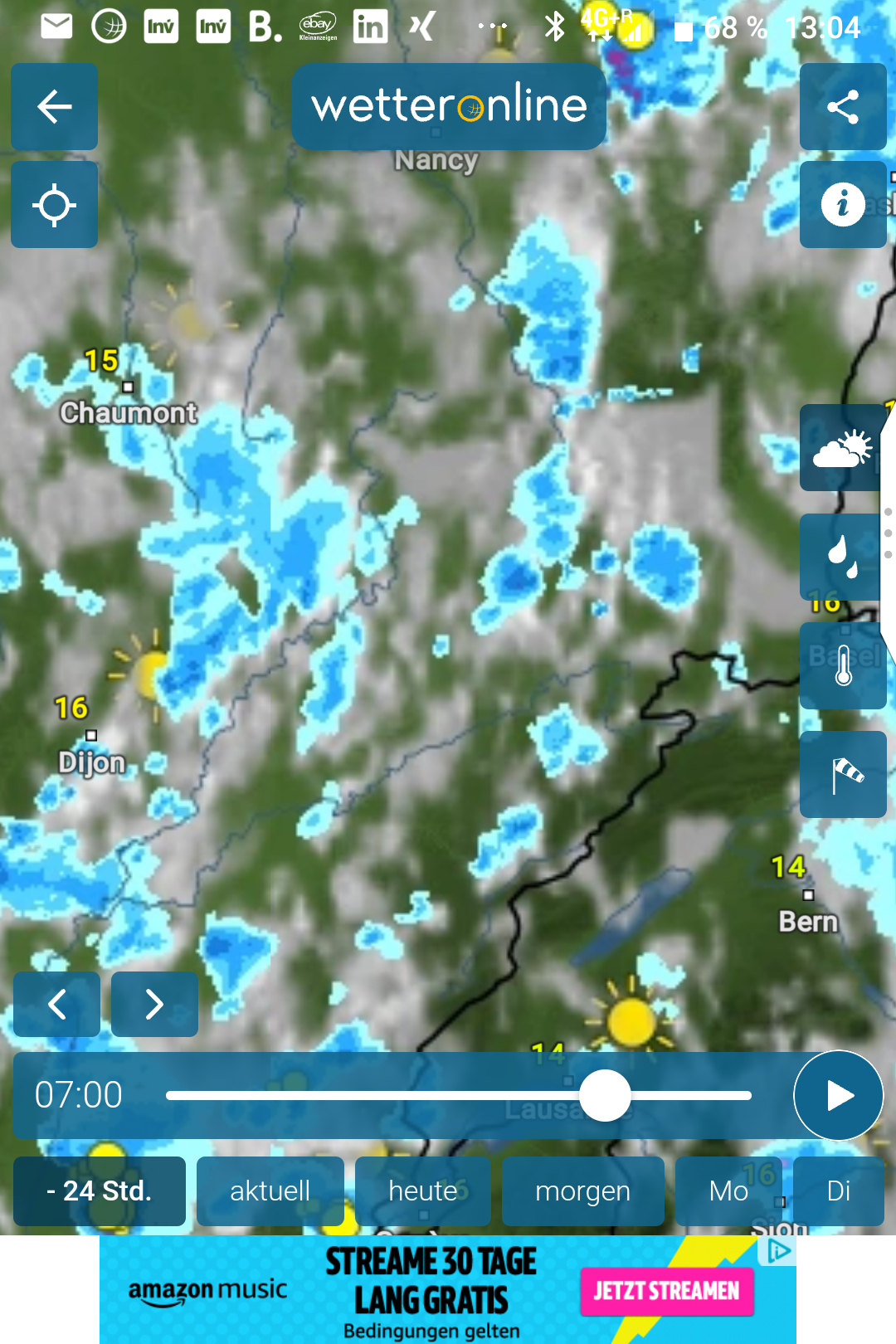Share this weather radar map
The width and height of the screenshot is (896, 1344).
tap(843, 107)
